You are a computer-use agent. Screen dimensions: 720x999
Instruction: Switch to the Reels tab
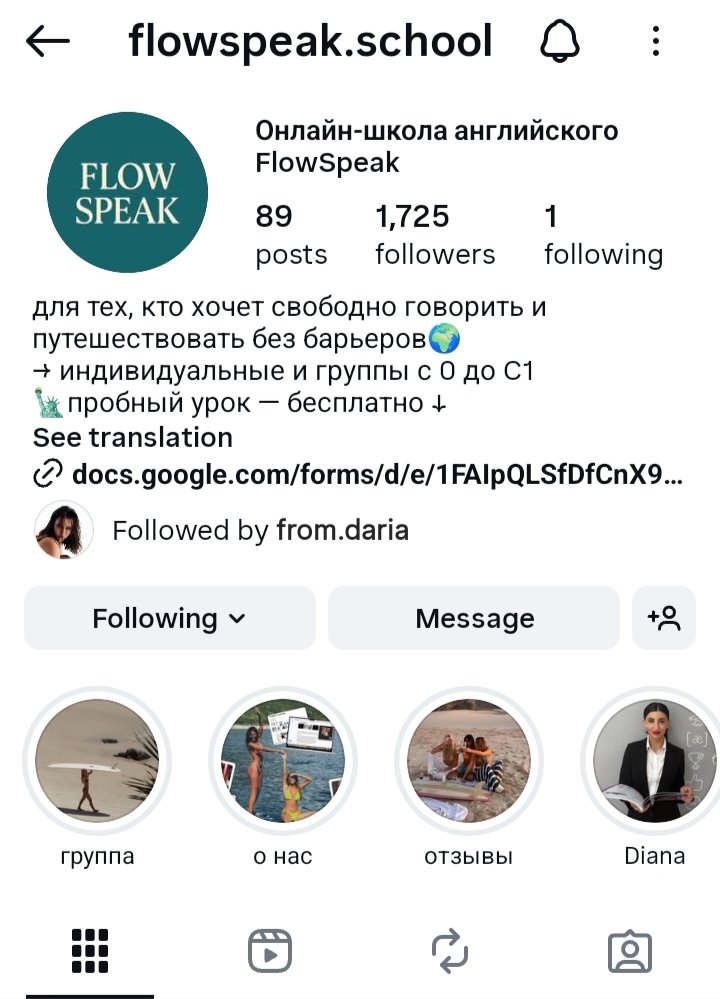point(269,950)
